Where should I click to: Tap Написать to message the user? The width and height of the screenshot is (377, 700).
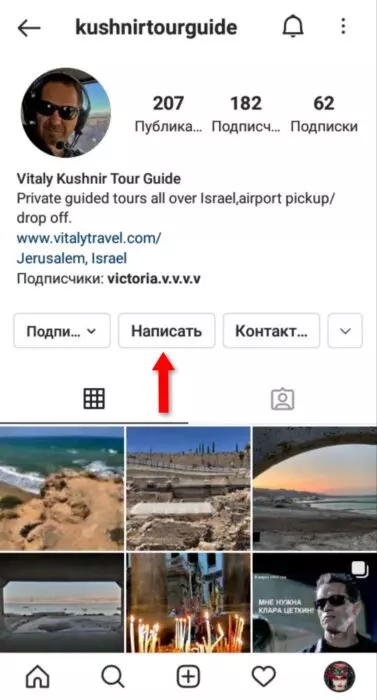(x=167, y=331)
